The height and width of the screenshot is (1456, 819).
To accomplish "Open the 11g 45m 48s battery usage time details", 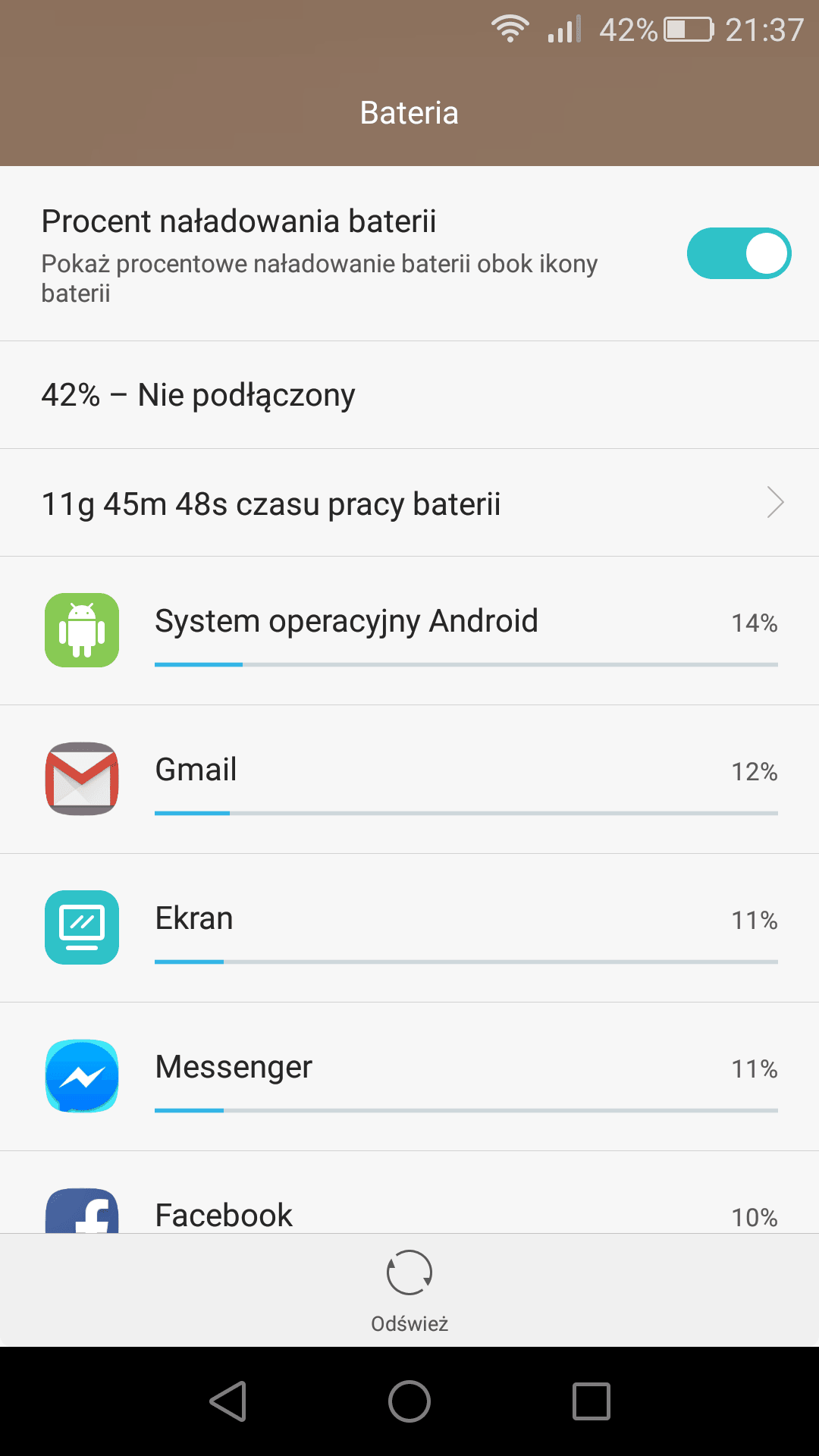I will (409, 503).
